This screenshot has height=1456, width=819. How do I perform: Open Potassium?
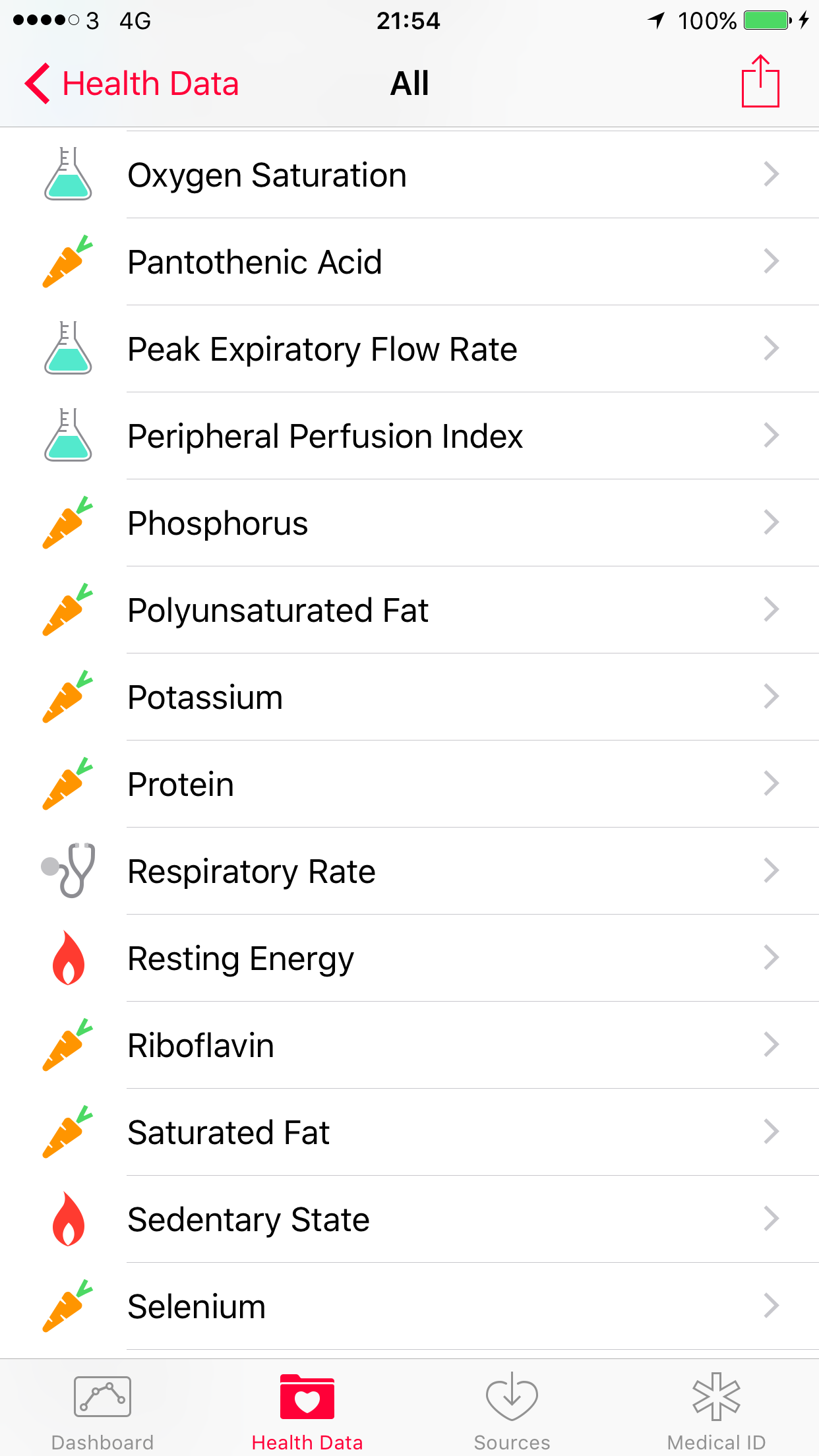click(409, 697)
